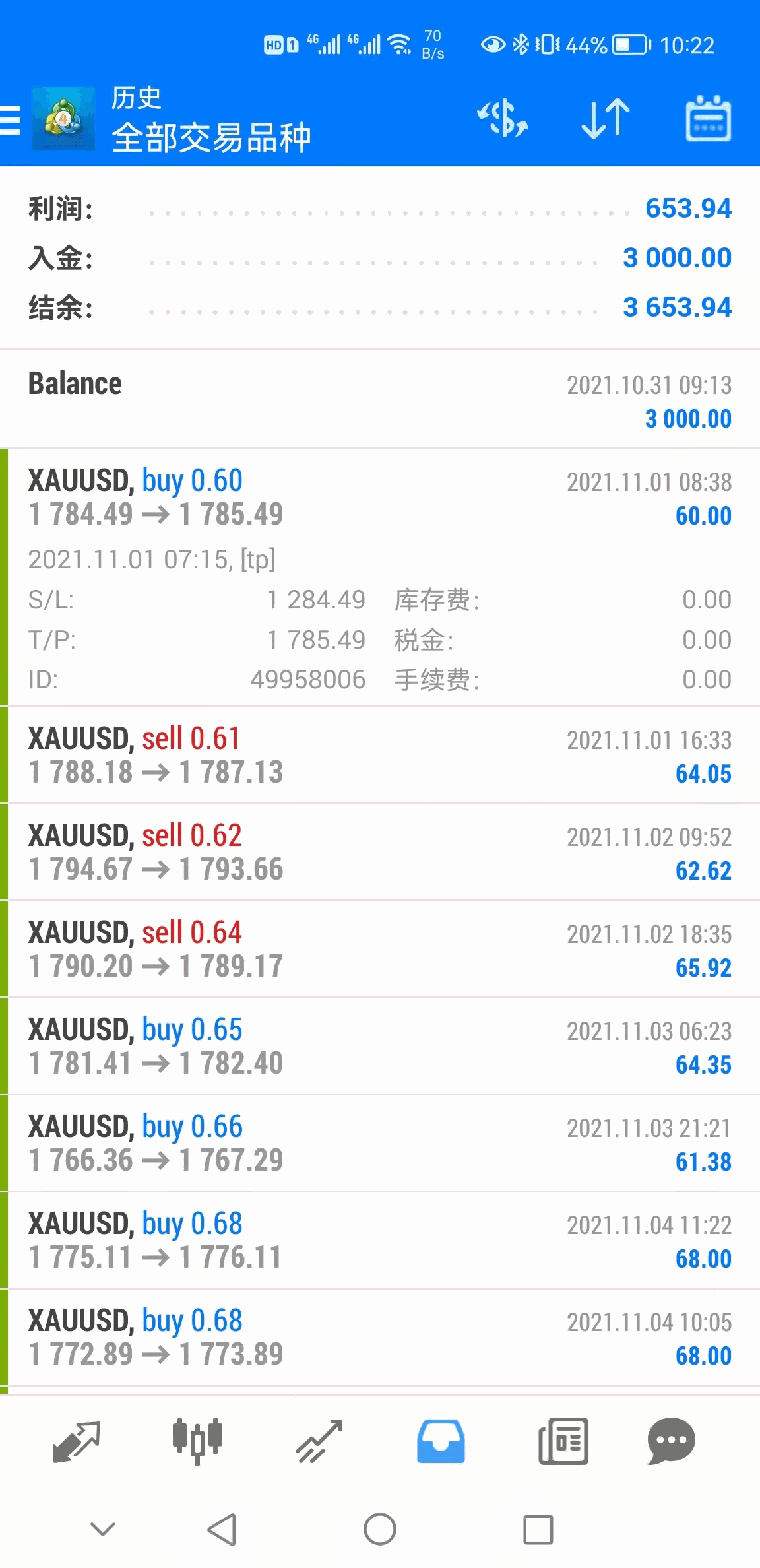
Task: Expand the XAUUSD sell 0.64 trade
Action: coord(380,950)
